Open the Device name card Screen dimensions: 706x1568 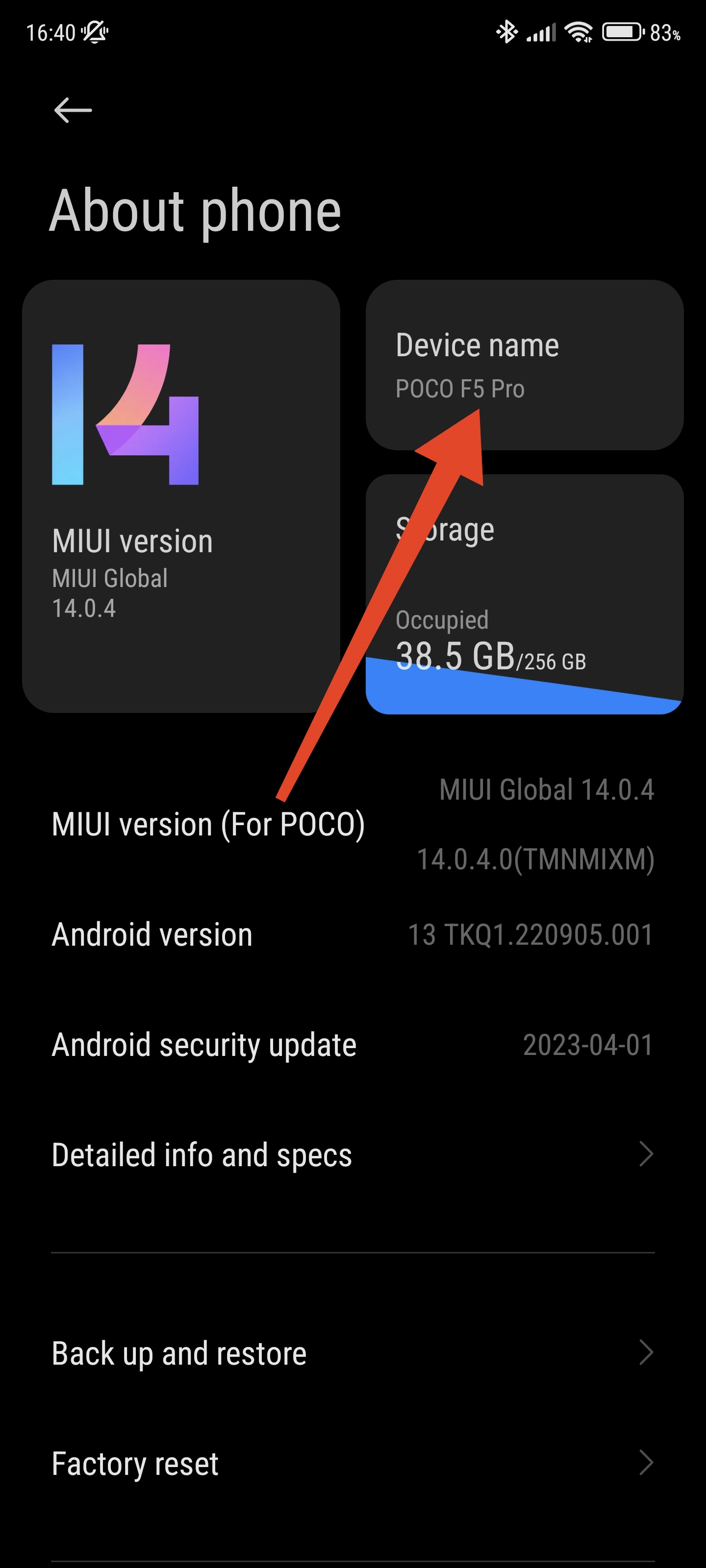525,365
